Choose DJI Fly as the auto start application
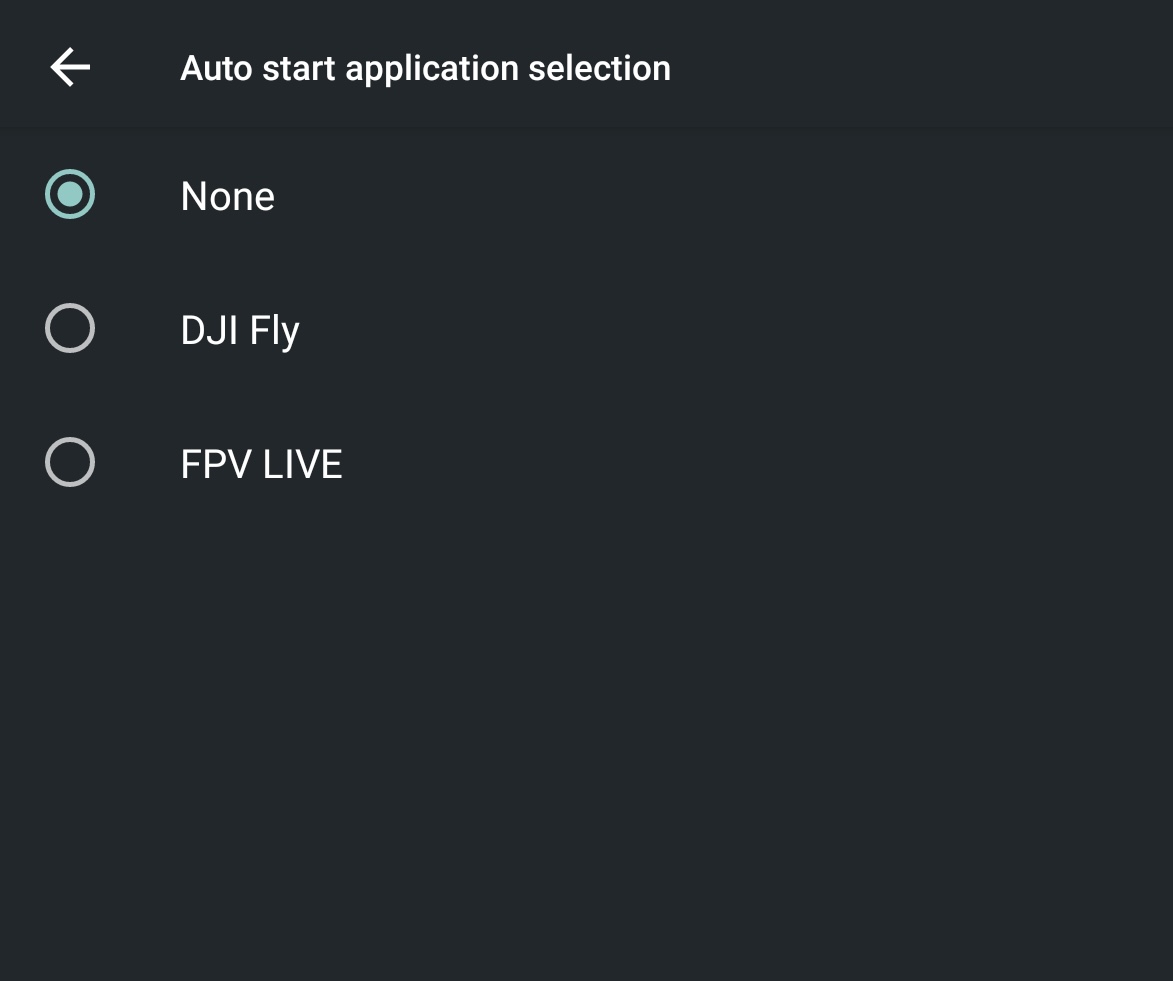 coord(70,329)
